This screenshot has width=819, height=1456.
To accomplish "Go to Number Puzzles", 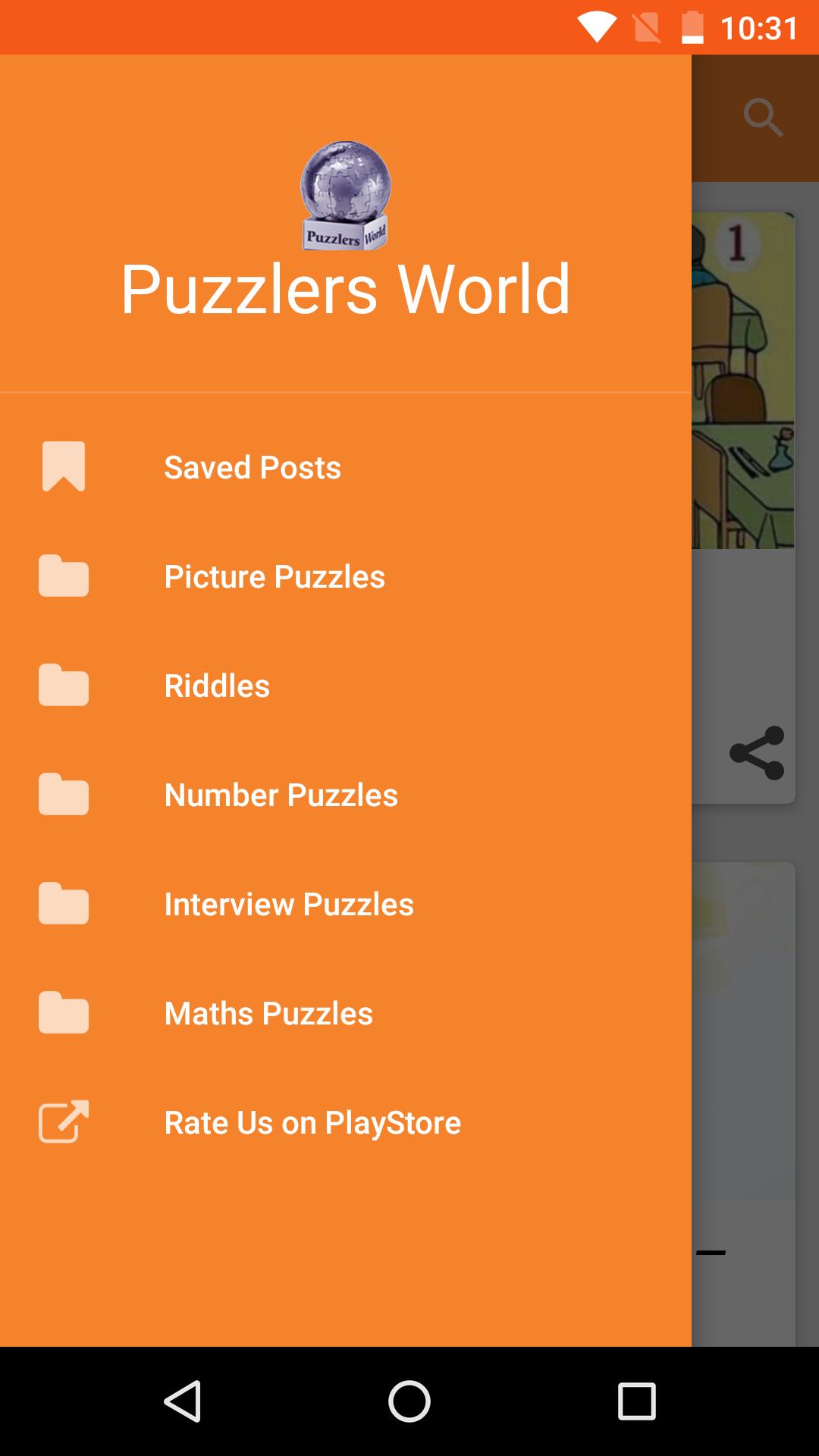I will point(281,795).
